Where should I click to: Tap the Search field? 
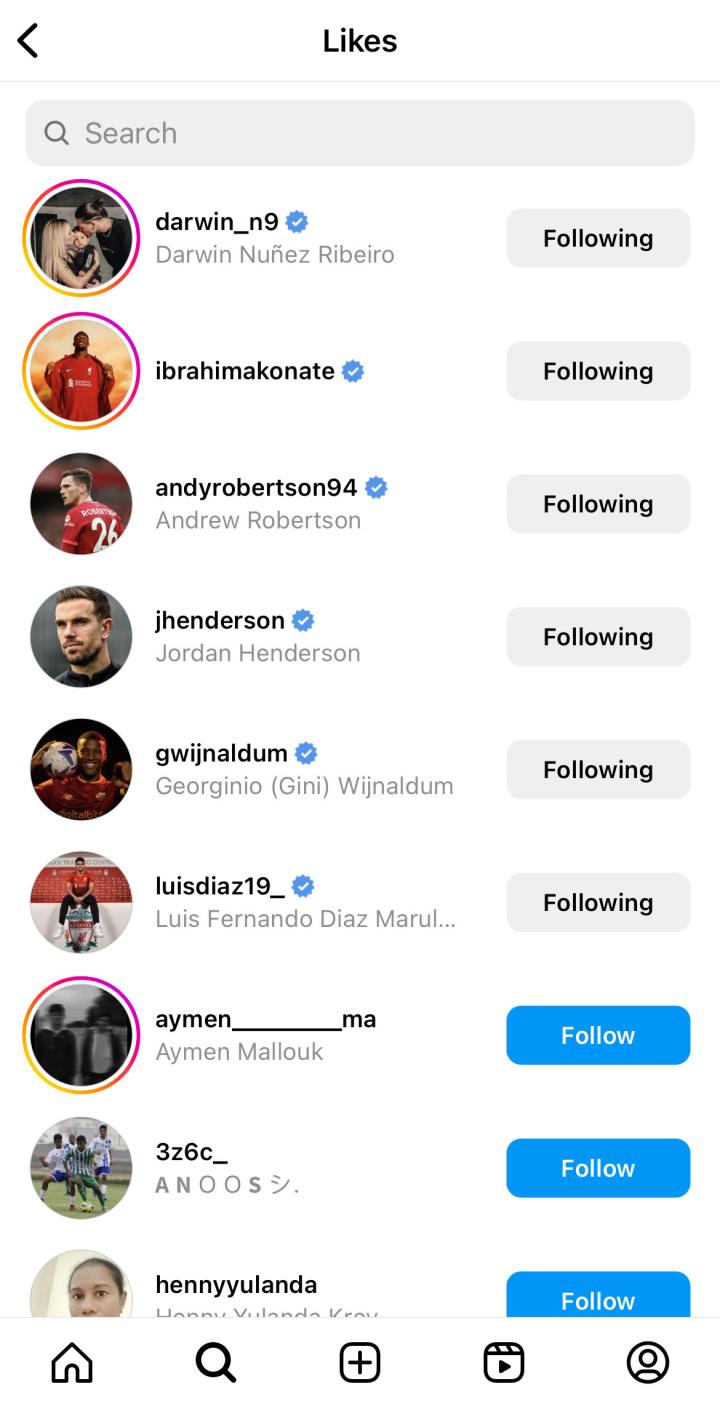point(360,133)
